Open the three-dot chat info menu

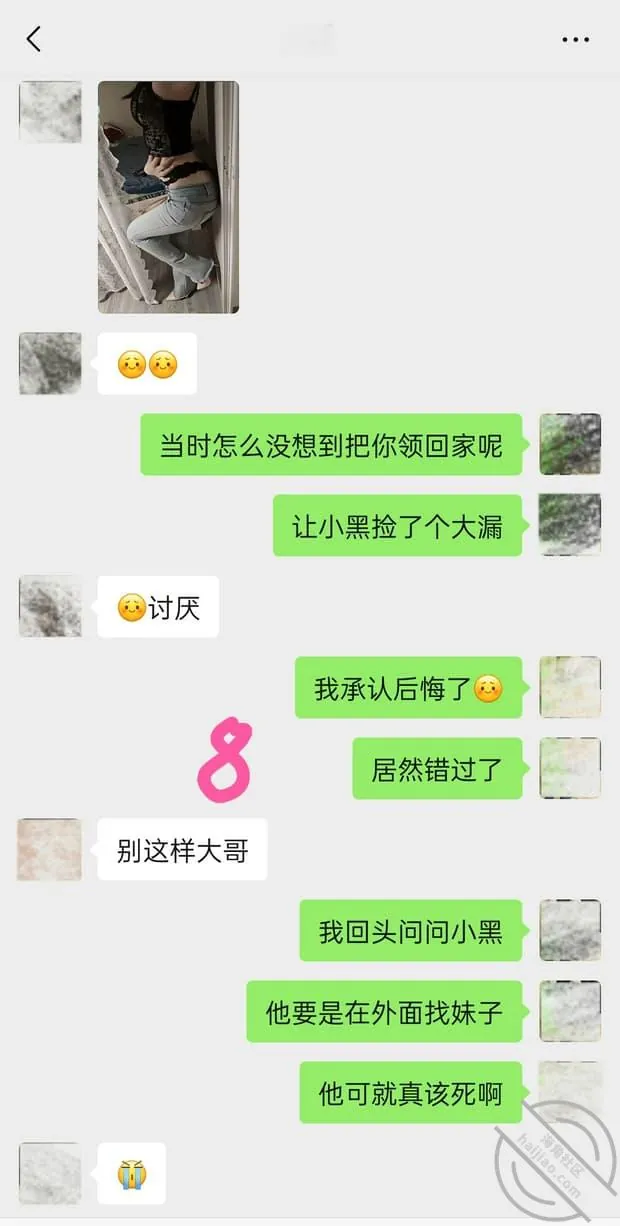(575, 40)
